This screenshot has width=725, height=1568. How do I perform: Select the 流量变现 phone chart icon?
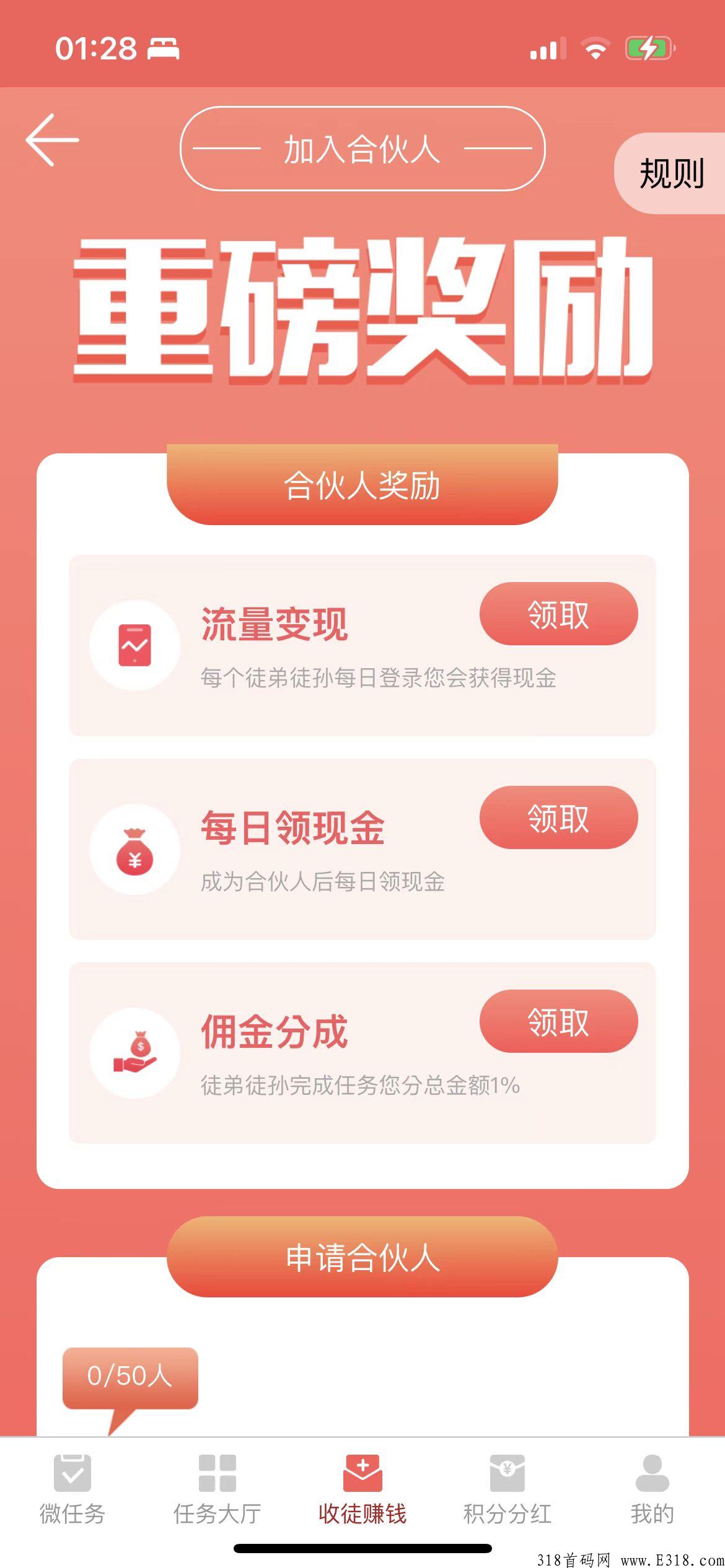click(135, 644)
